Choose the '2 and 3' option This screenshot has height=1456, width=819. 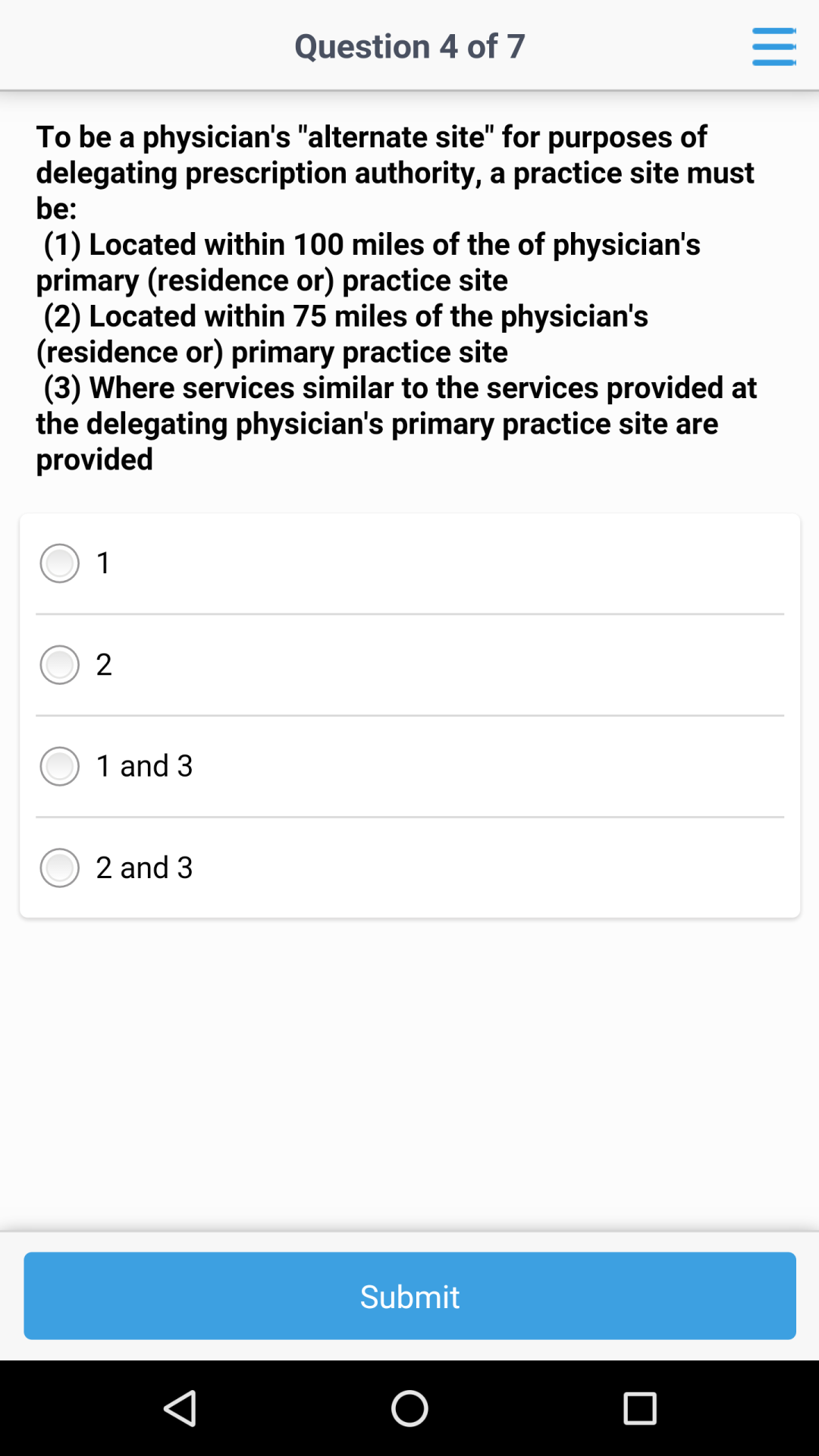(58, 867)
